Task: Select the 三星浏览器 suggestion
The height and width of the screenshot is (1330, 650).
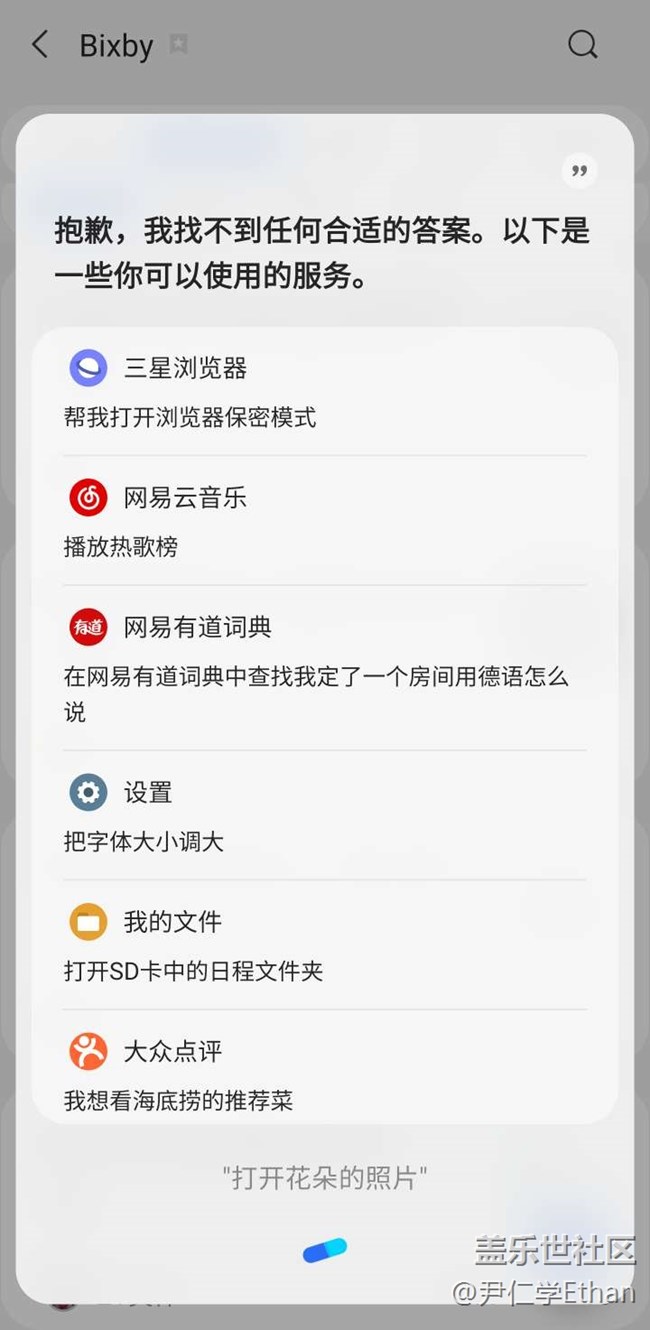Action: [324, 392]
